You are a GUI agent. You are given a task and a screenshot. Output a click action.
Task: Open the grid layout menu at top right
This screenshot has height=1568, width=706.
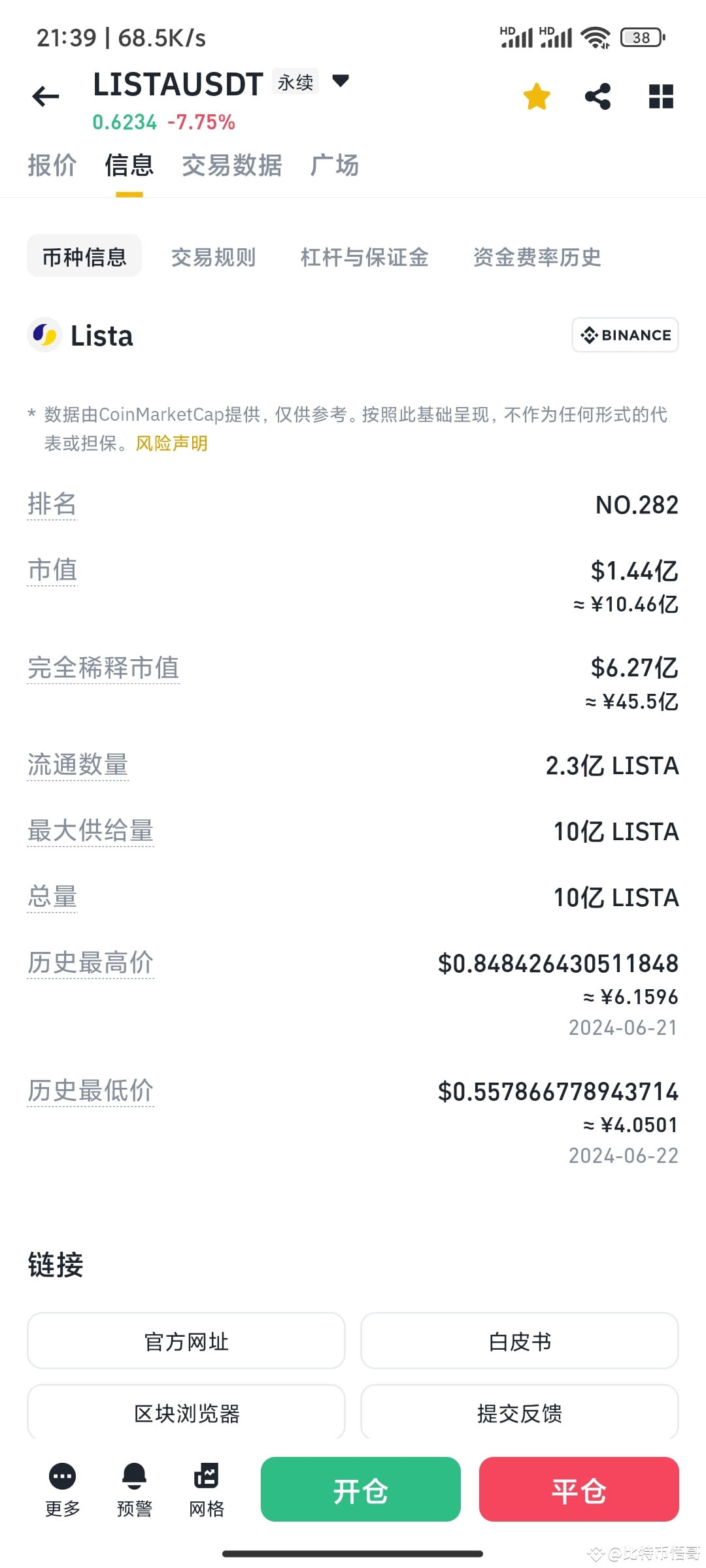click(x=660, y=96)
